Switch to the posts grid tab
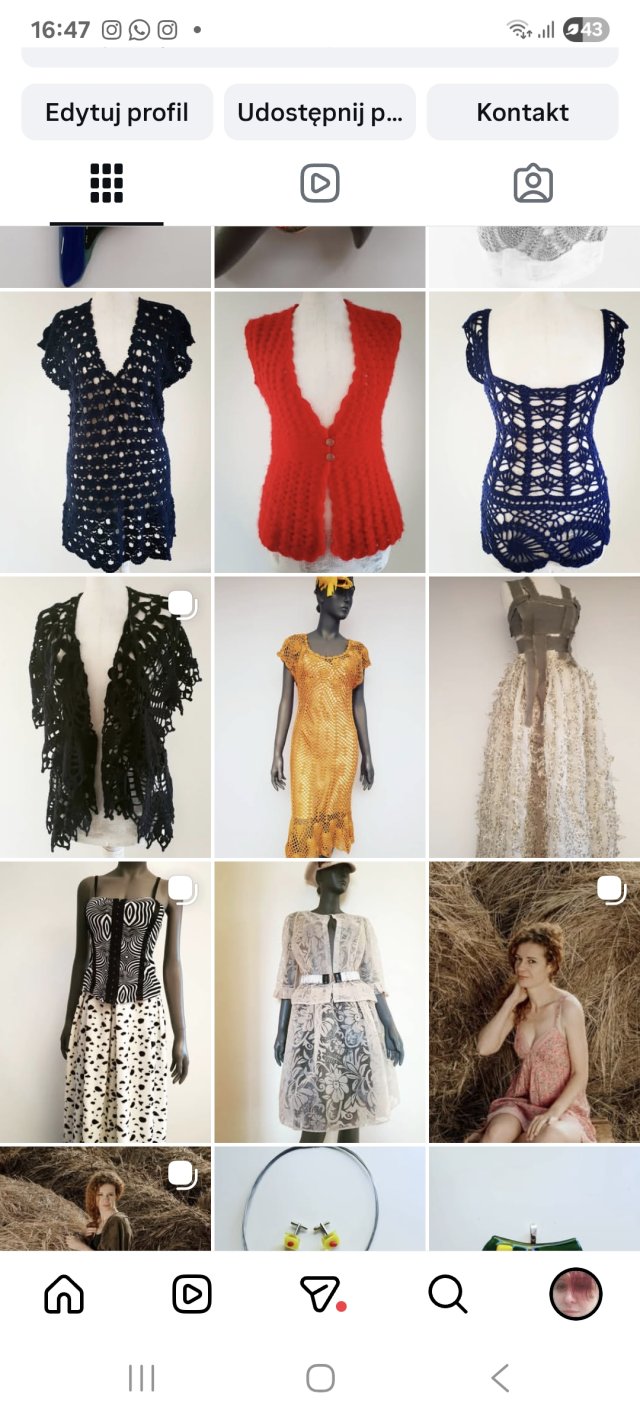The width and height of the screenshot is (640, 1422). click(x=106, y=184)
